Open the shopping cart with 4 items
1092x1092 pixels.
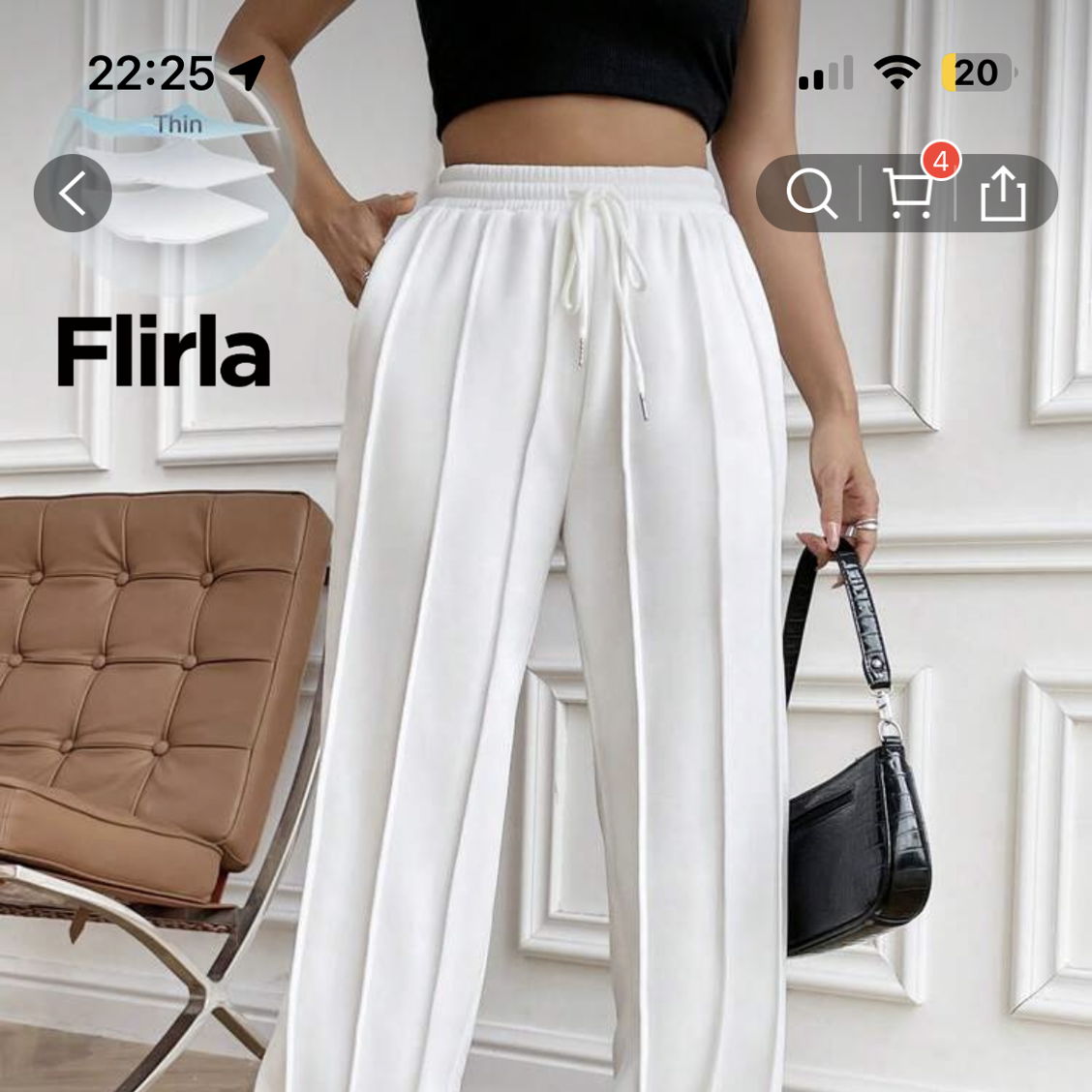pyautogui.click(x=908, y=192)
